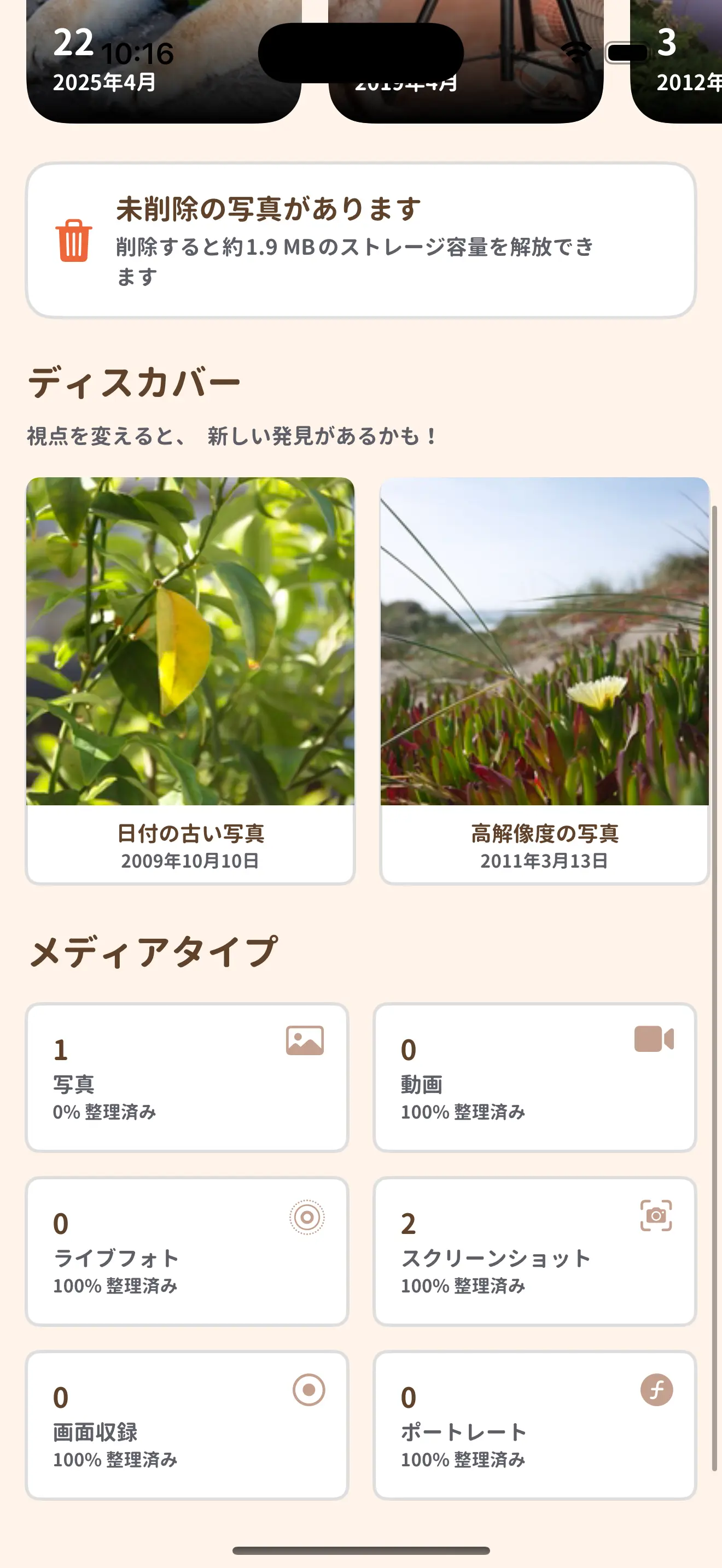The width and height of the screenshot is (722, 1568).
Task: View the ポートレート media type card
Action: [x=534, y=1424]
